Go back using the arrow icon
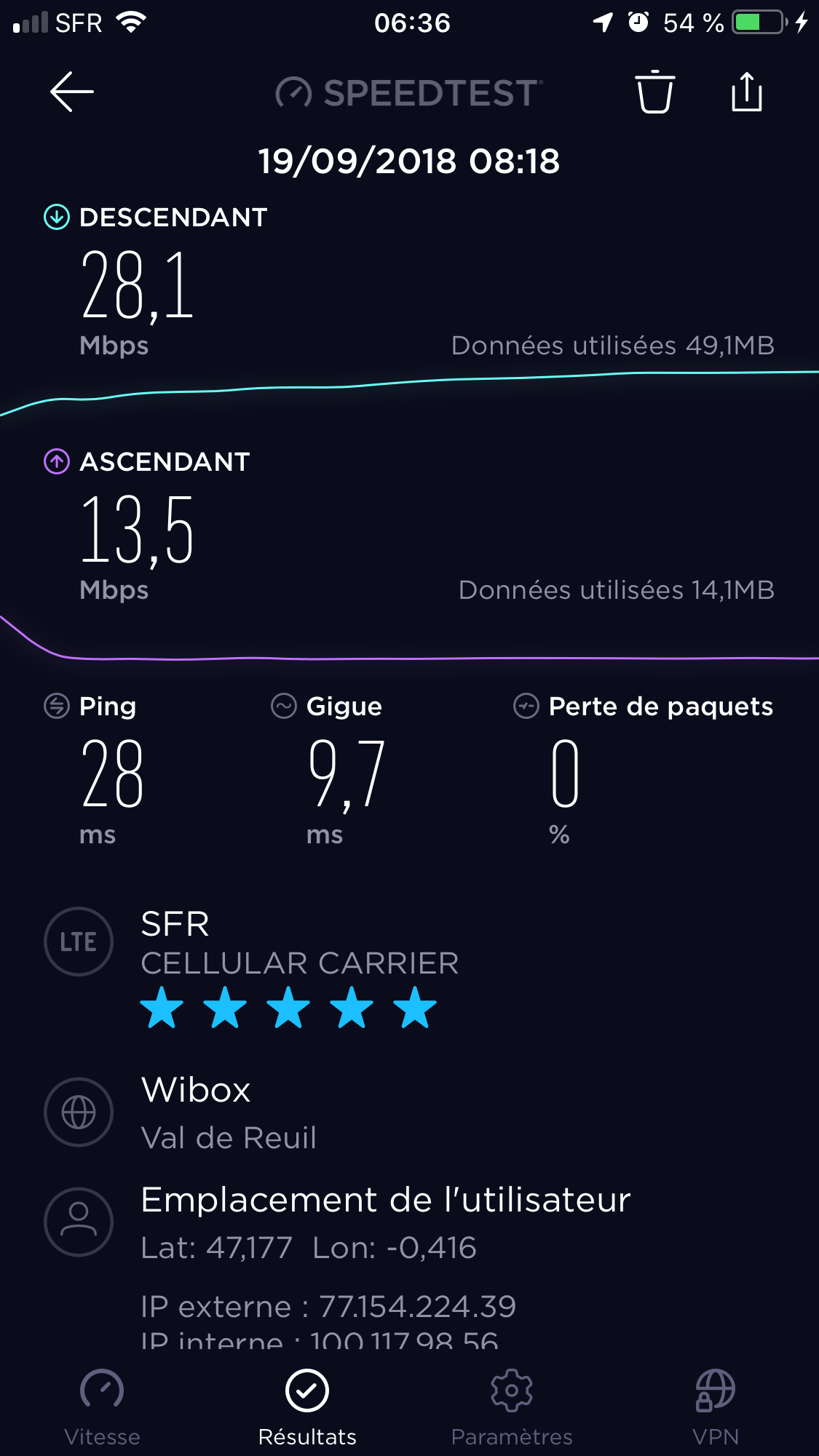 click(x=72, y=92)
